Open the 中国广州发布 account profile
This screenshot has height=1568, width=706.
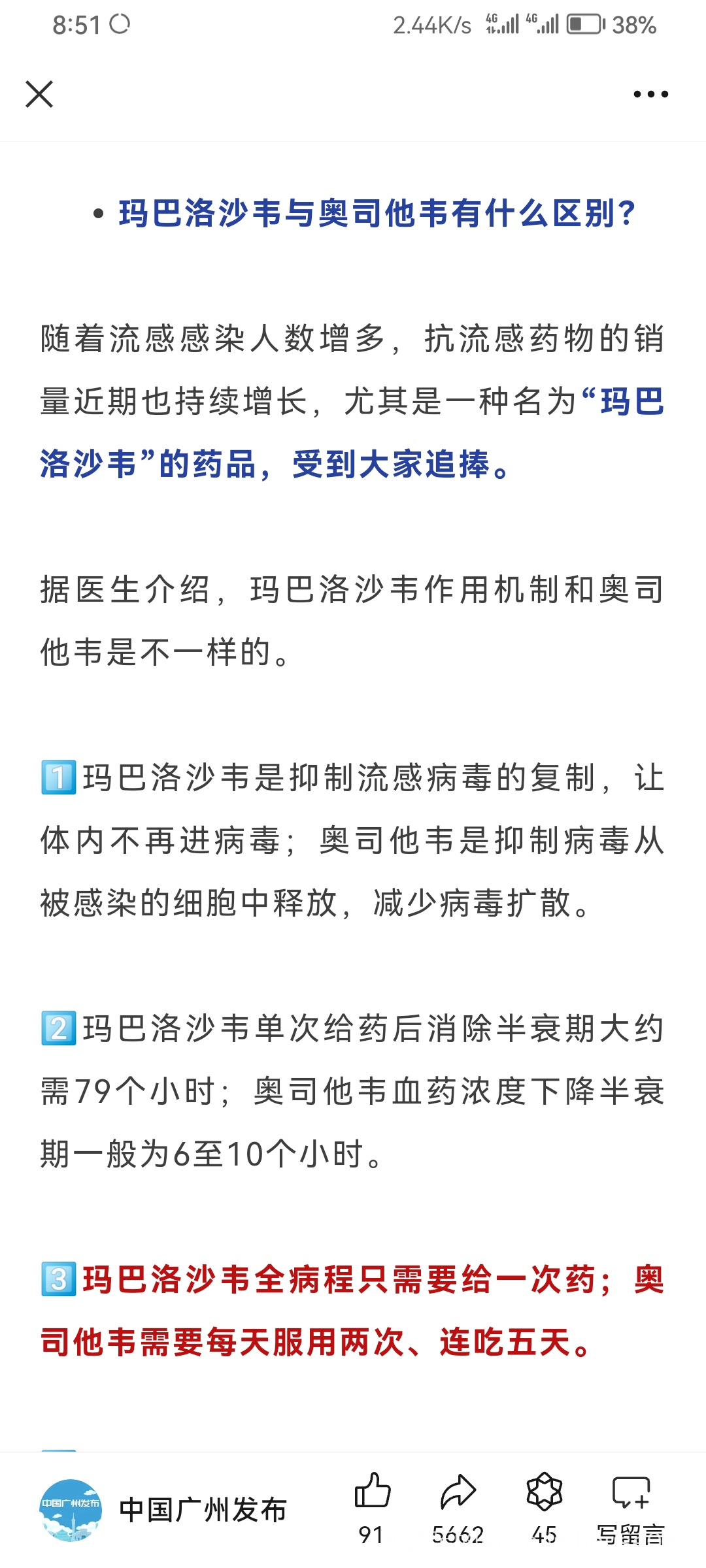point(163,1510)
